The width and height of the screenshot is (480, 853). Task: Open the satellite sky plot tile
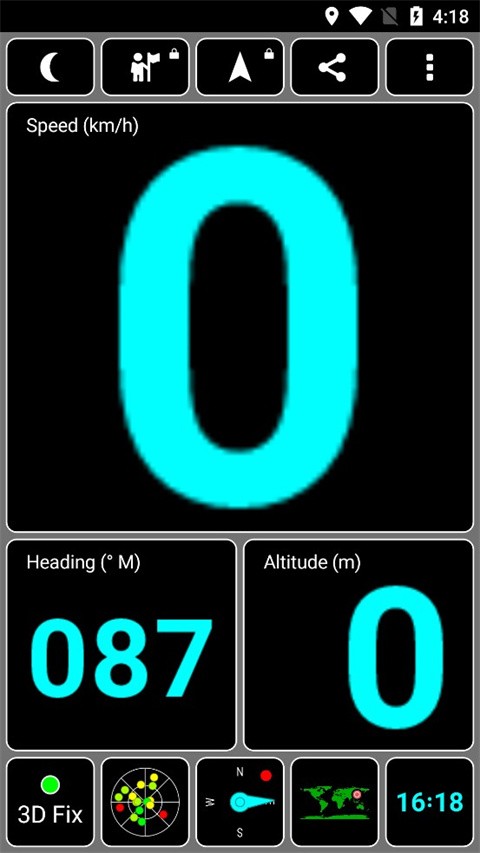coord(145,801)
